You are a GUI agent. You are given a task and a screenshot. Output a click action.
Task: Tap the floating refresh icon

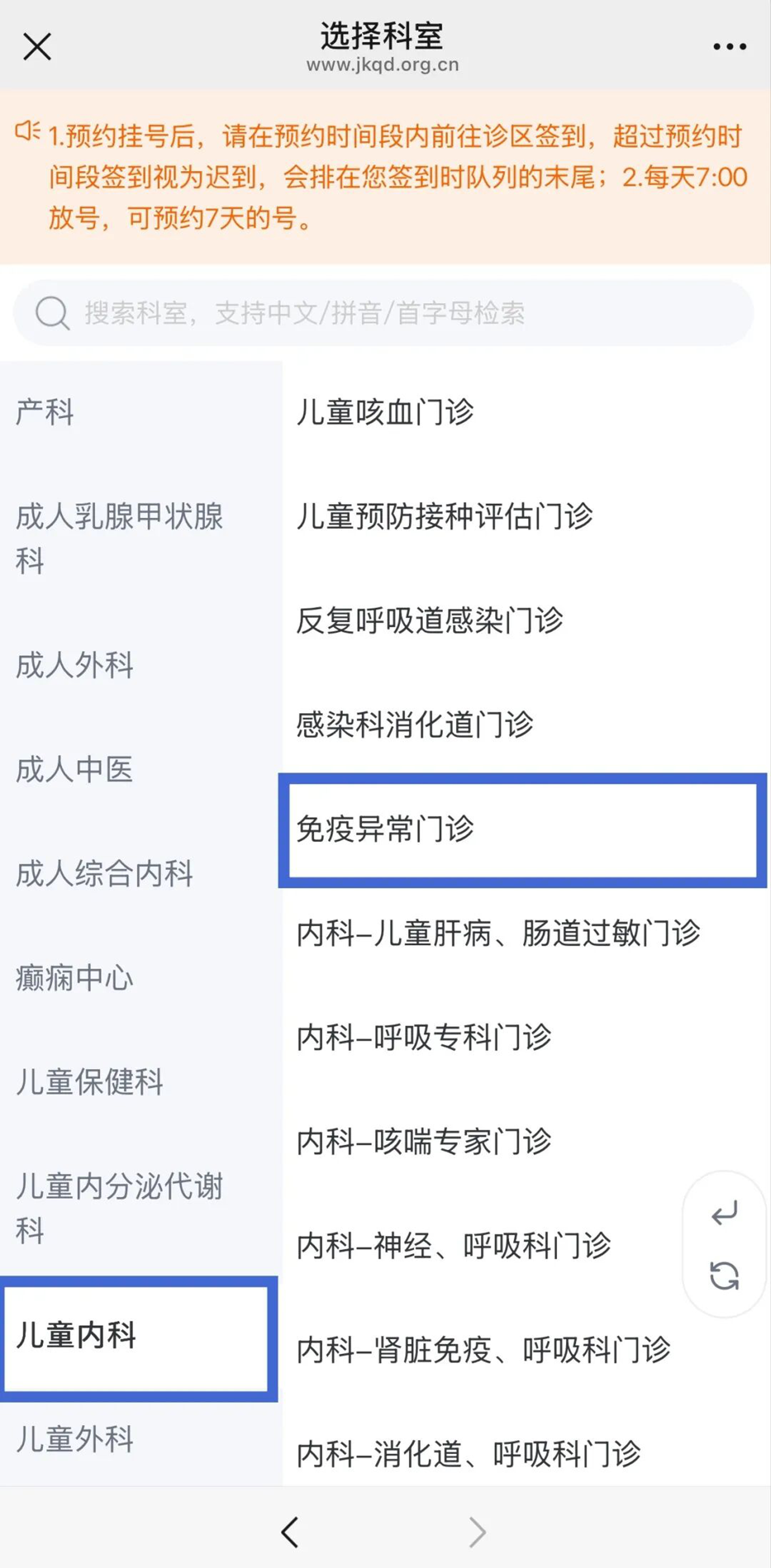tap(724, 1276)
